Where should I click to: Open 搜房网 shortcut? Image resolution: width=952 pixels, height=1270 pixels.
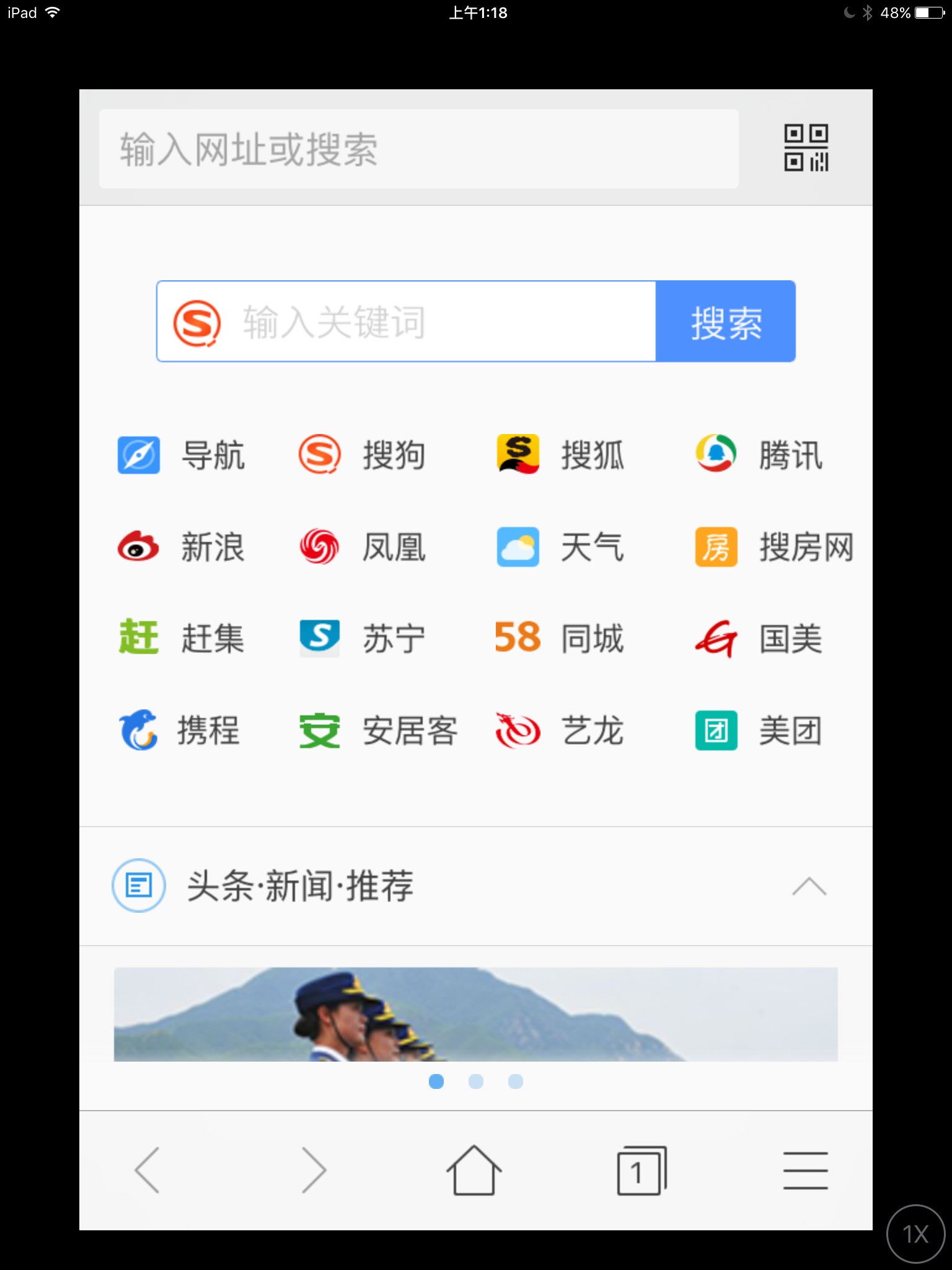[775, 547]
